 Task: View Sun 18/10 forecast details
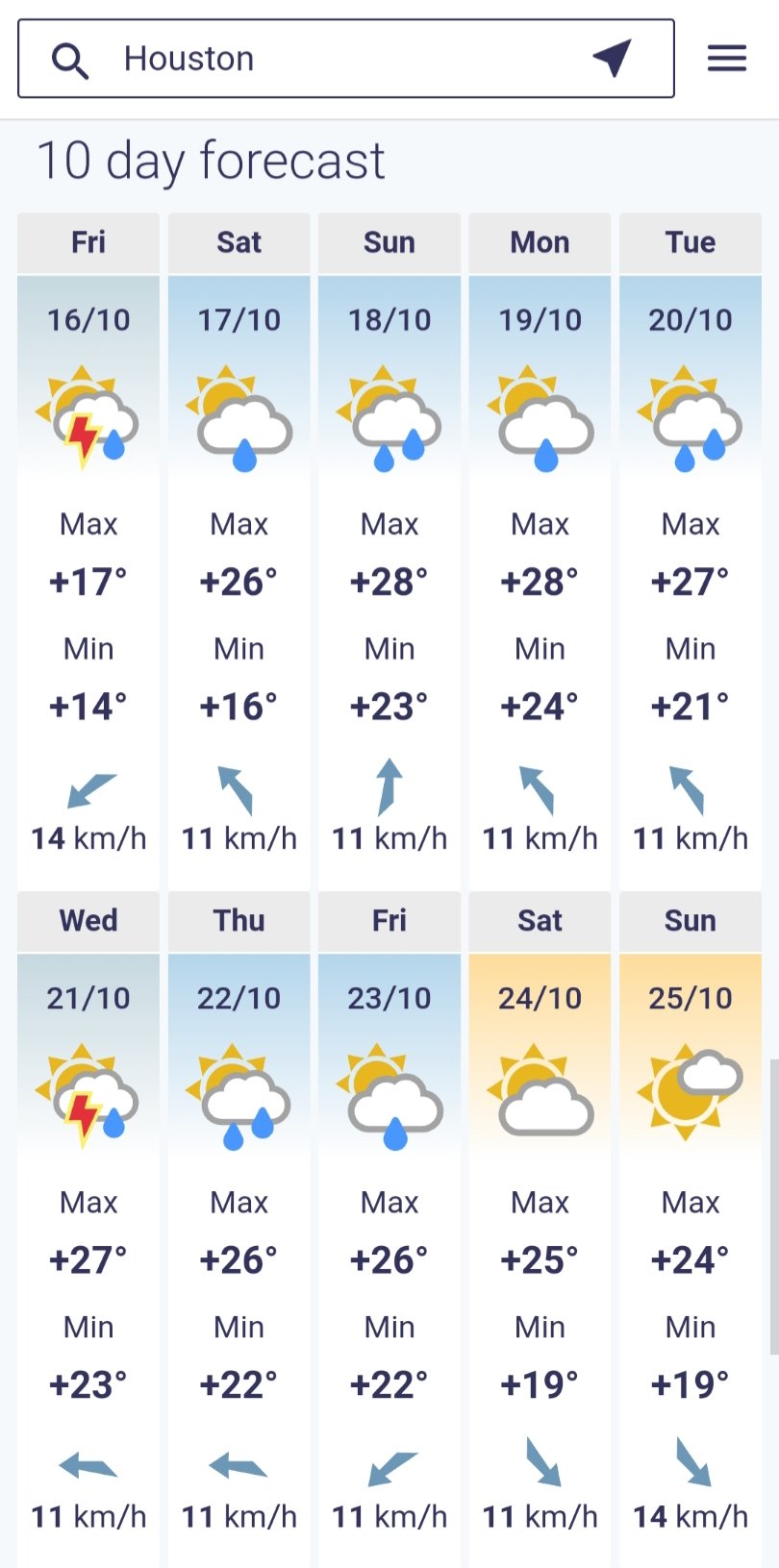389,551
